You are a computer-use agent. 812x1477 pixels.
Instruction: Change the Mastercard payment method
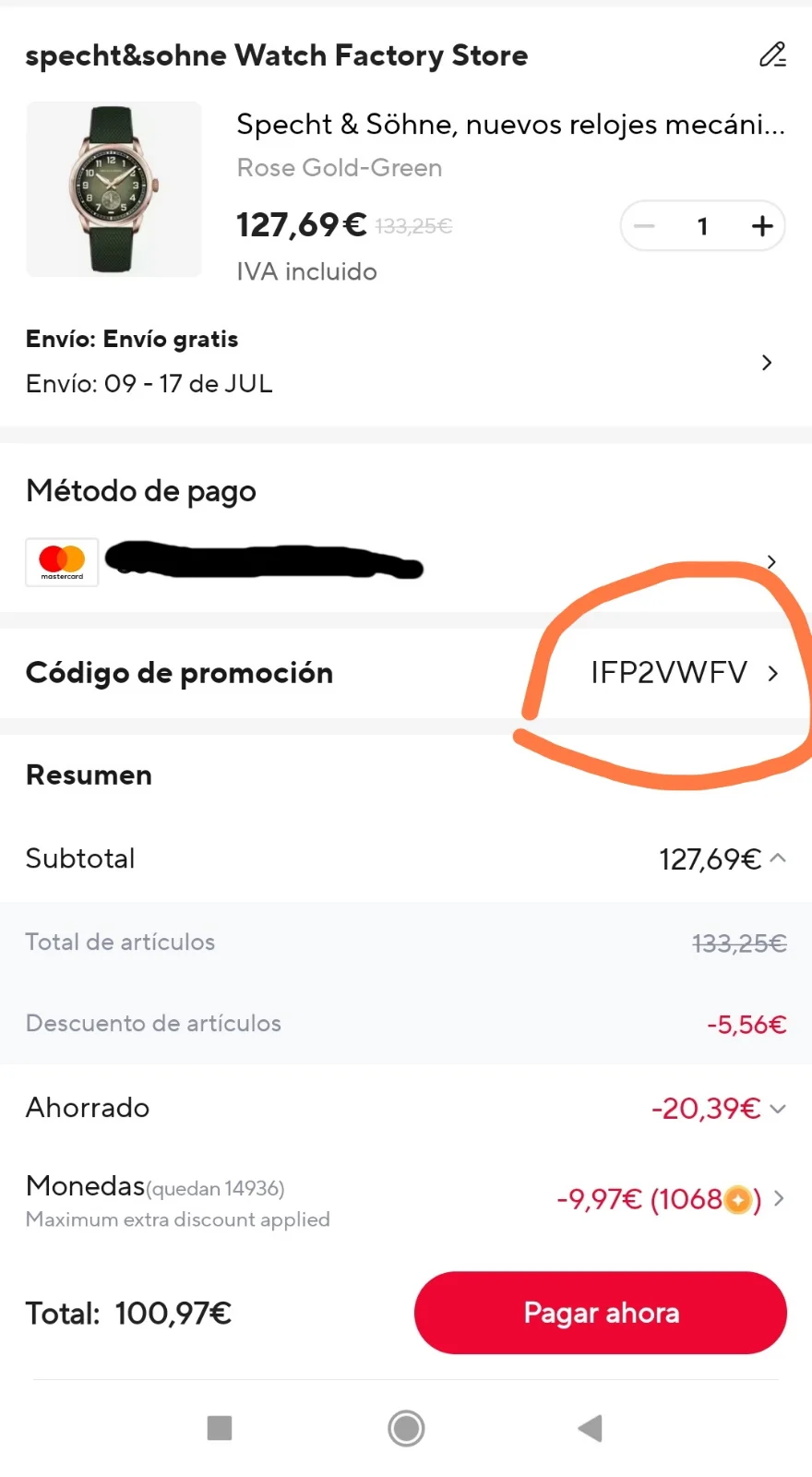tap(406, 561)
